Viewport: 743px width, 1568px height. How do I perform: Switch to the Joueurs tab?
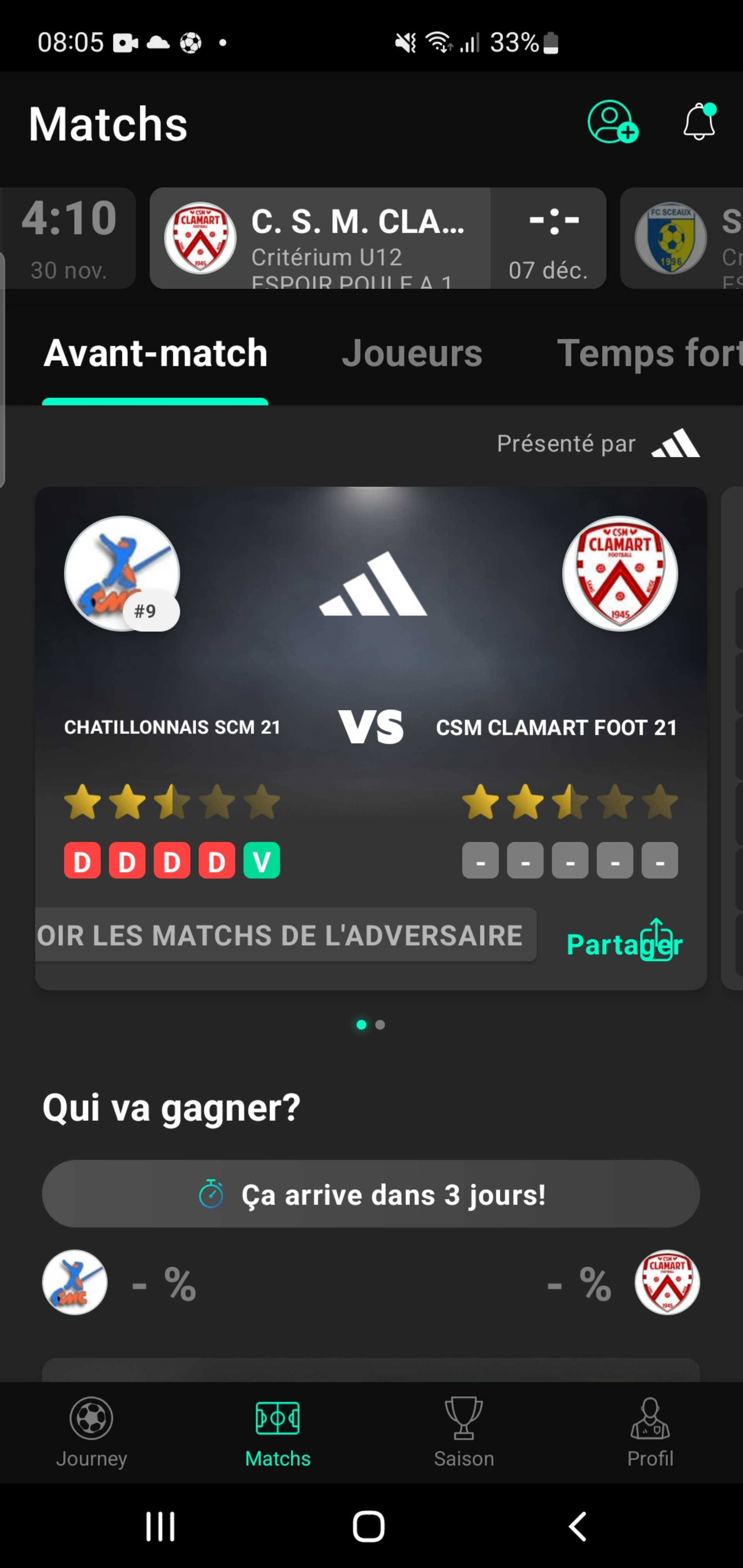(x=412, y=354)
